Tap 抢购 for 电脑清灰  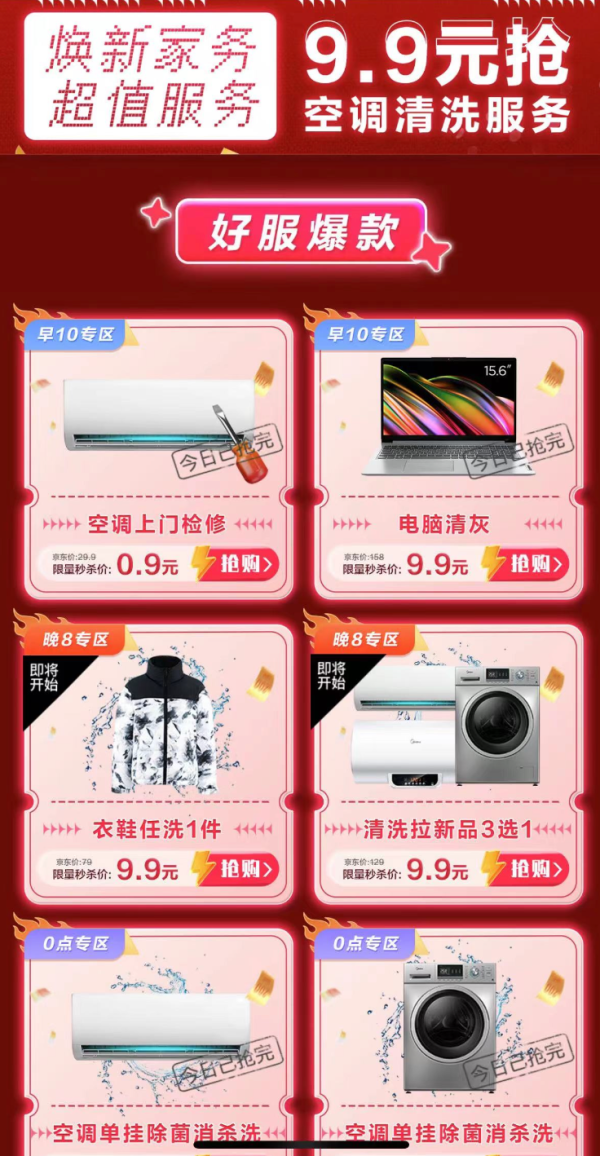pos(530,564)
